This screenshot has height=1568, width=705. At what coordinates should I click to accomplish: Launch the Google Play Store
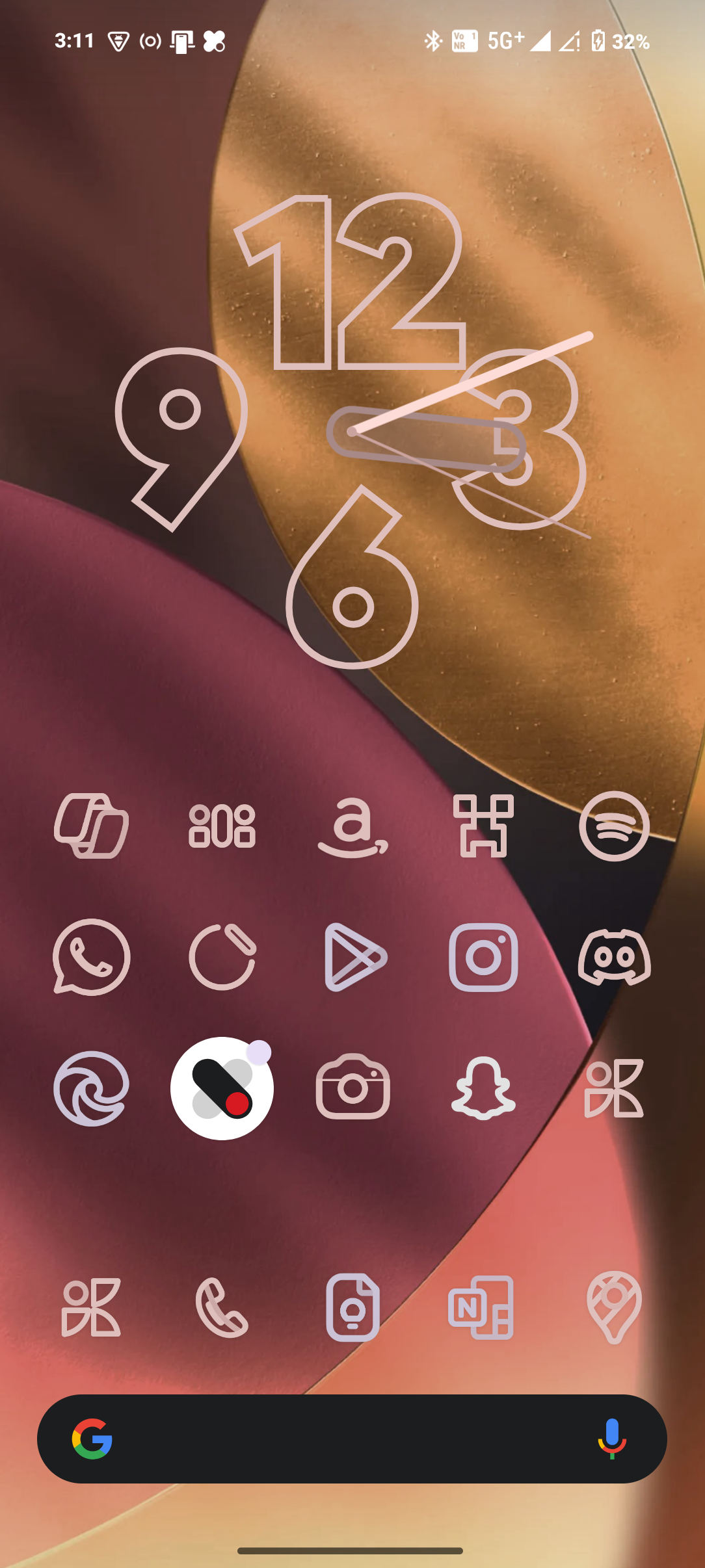(354, 957)
